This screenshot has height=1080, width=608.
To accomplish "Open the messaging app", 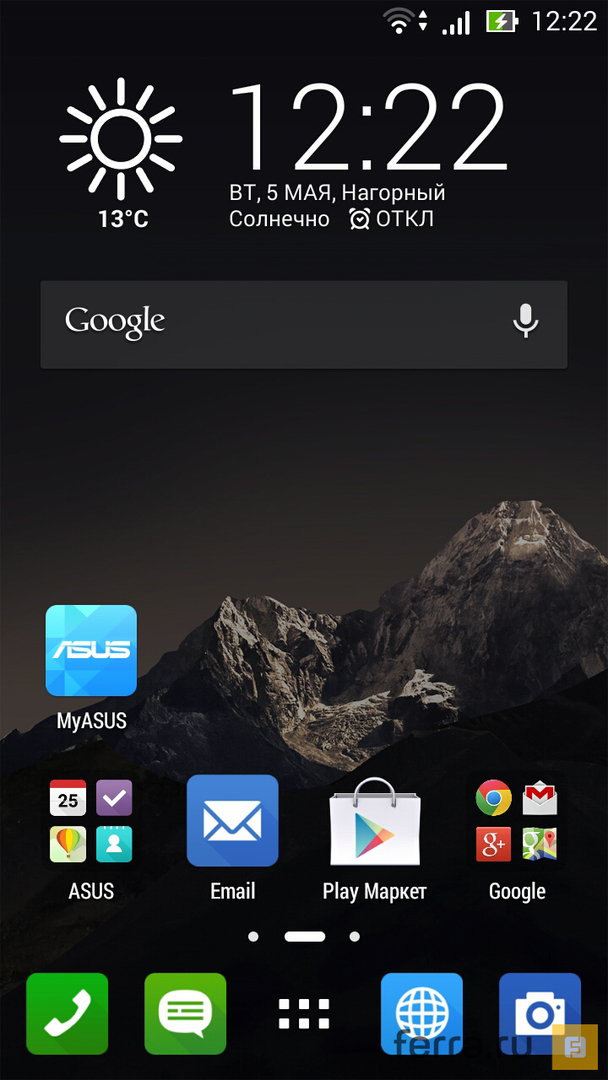I will click(x=185, y=1013).
